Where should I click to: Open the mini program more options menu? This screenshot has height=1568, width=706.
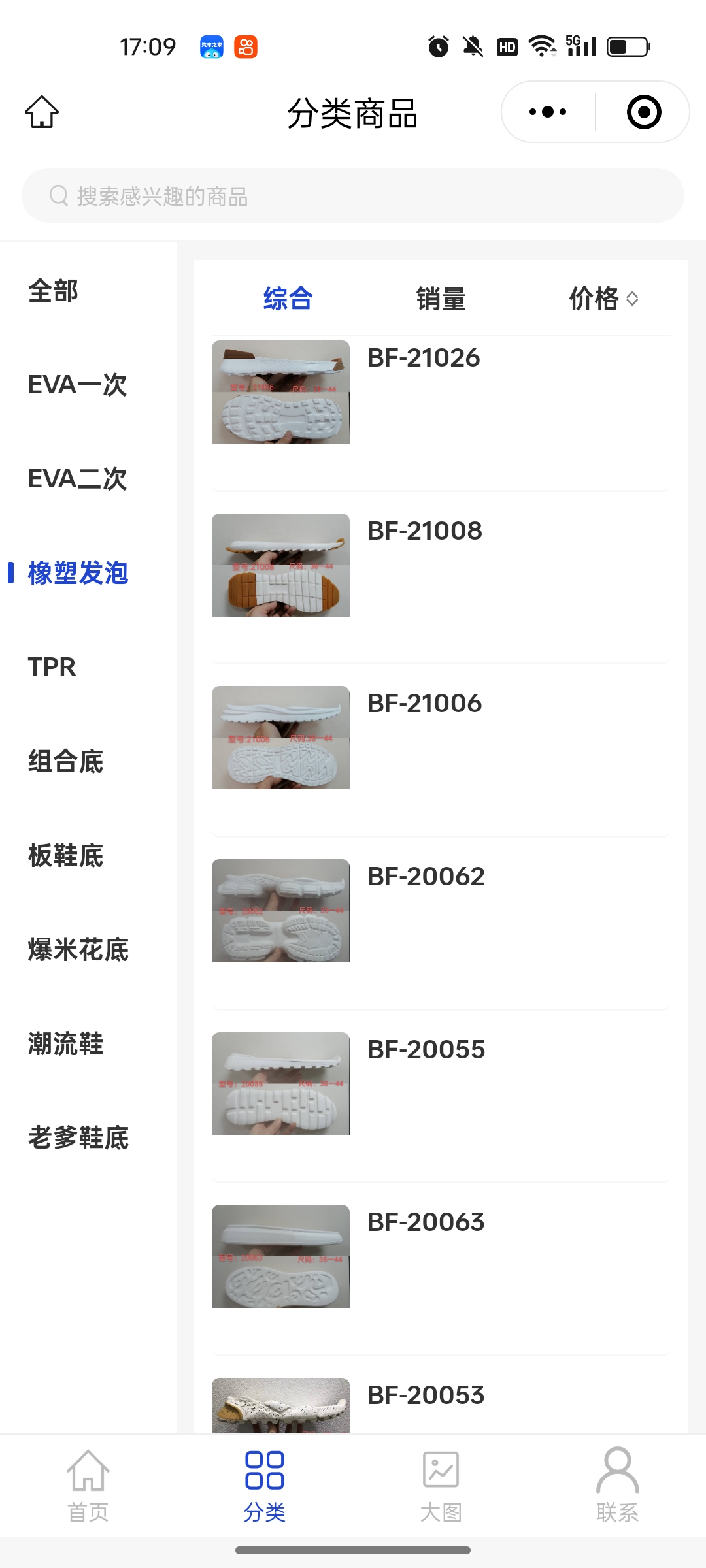click(548, 112)
